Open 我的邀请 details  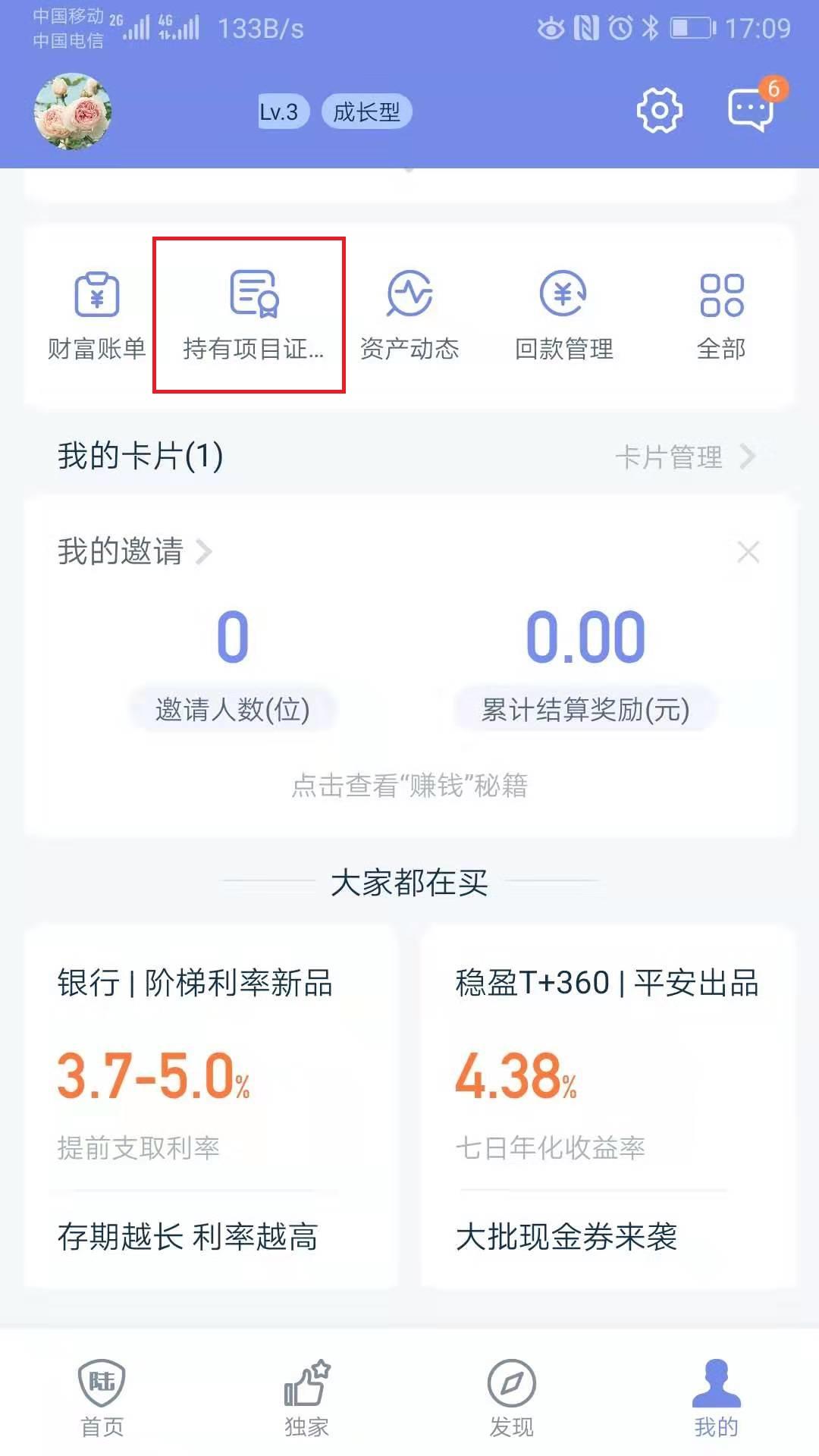(135, 551)
